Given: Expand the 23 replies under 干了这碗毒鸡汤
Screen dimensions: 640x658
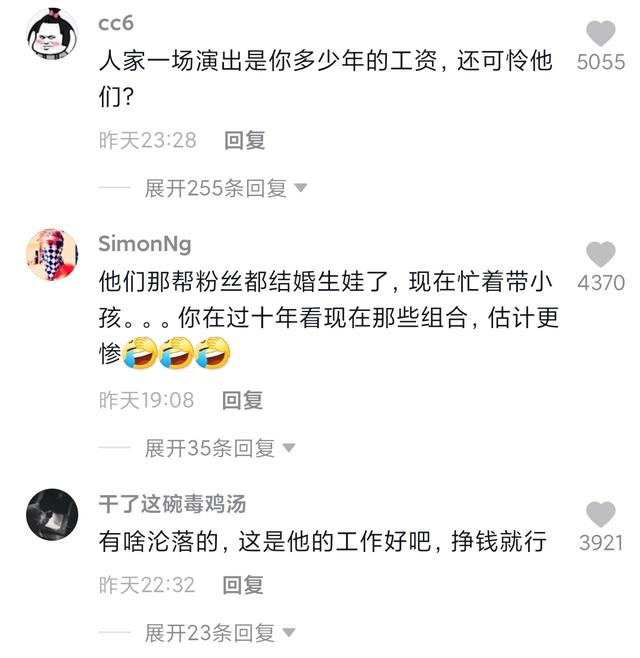Looking at the screenshot, I should click(220, 632).
